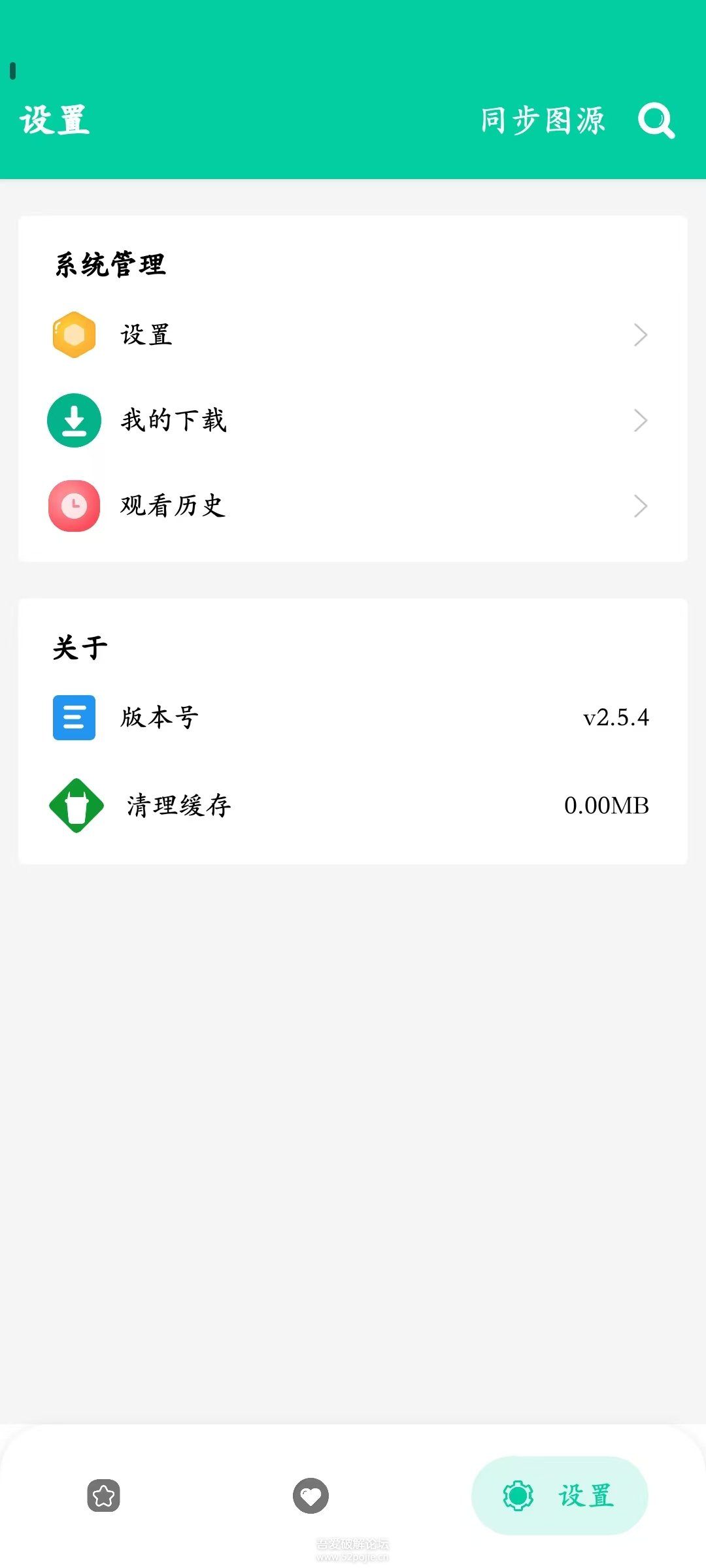Screen dimensions: 706x1568
Task: Open the search magnifier icon
Action: [x=657, y=120]
